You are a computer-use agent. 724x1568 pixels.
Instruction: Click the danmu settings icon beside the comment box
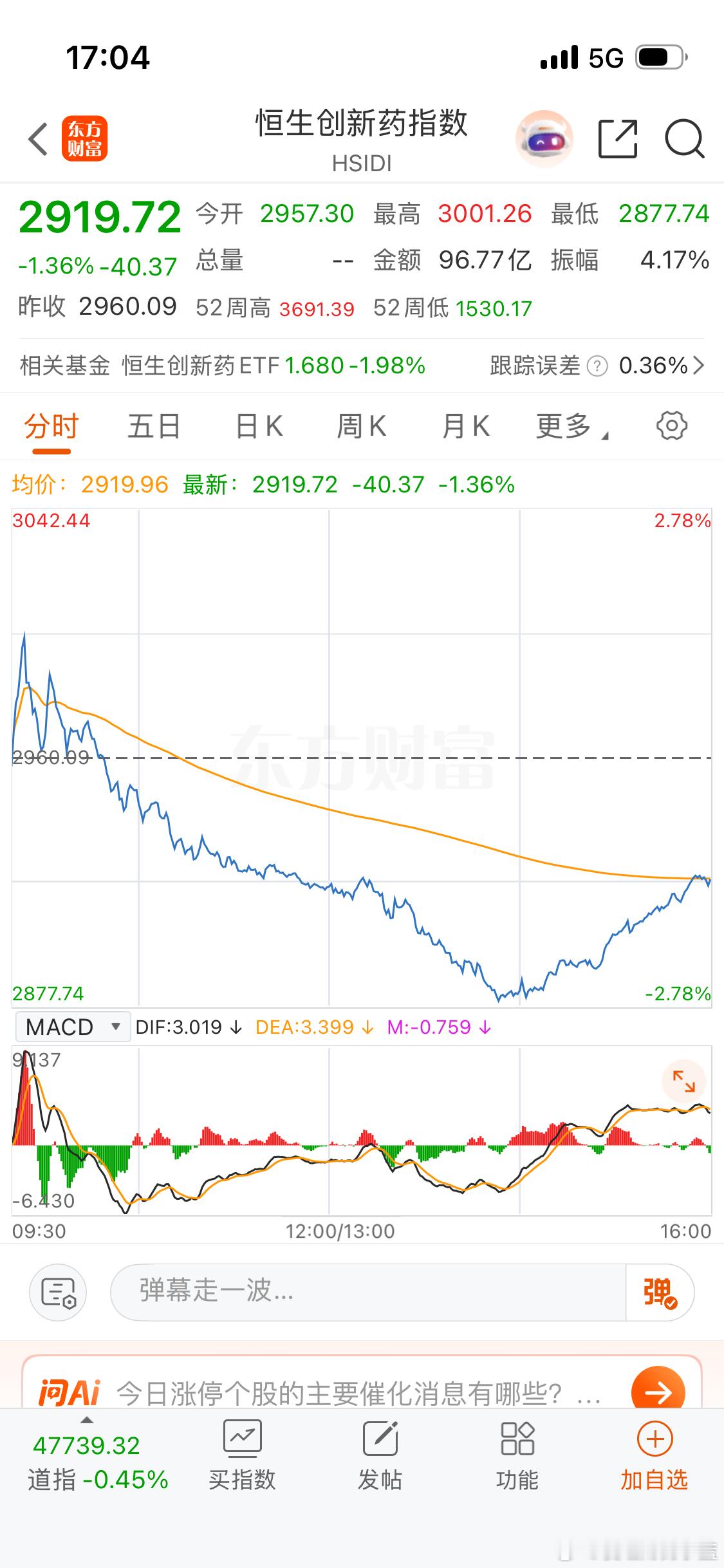coord(58,1292)
